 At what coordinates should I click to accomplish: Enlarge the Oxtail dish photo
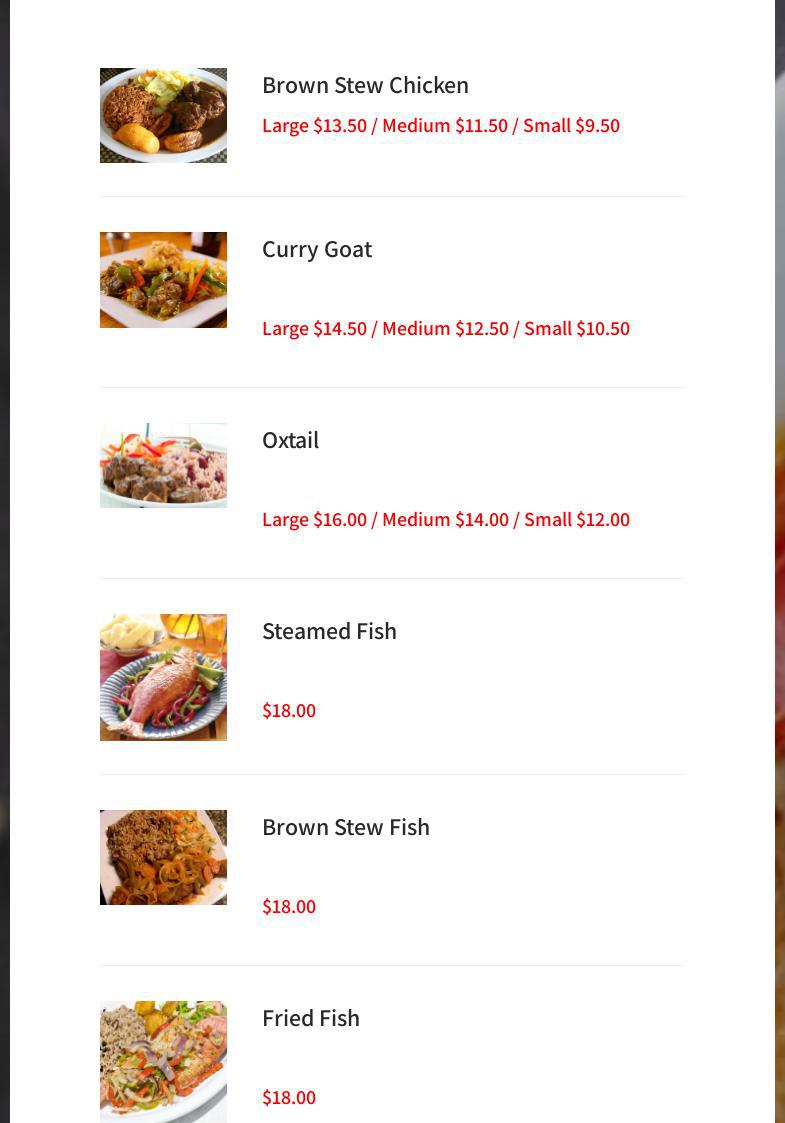pyautogui.click(x=163, y=465)
